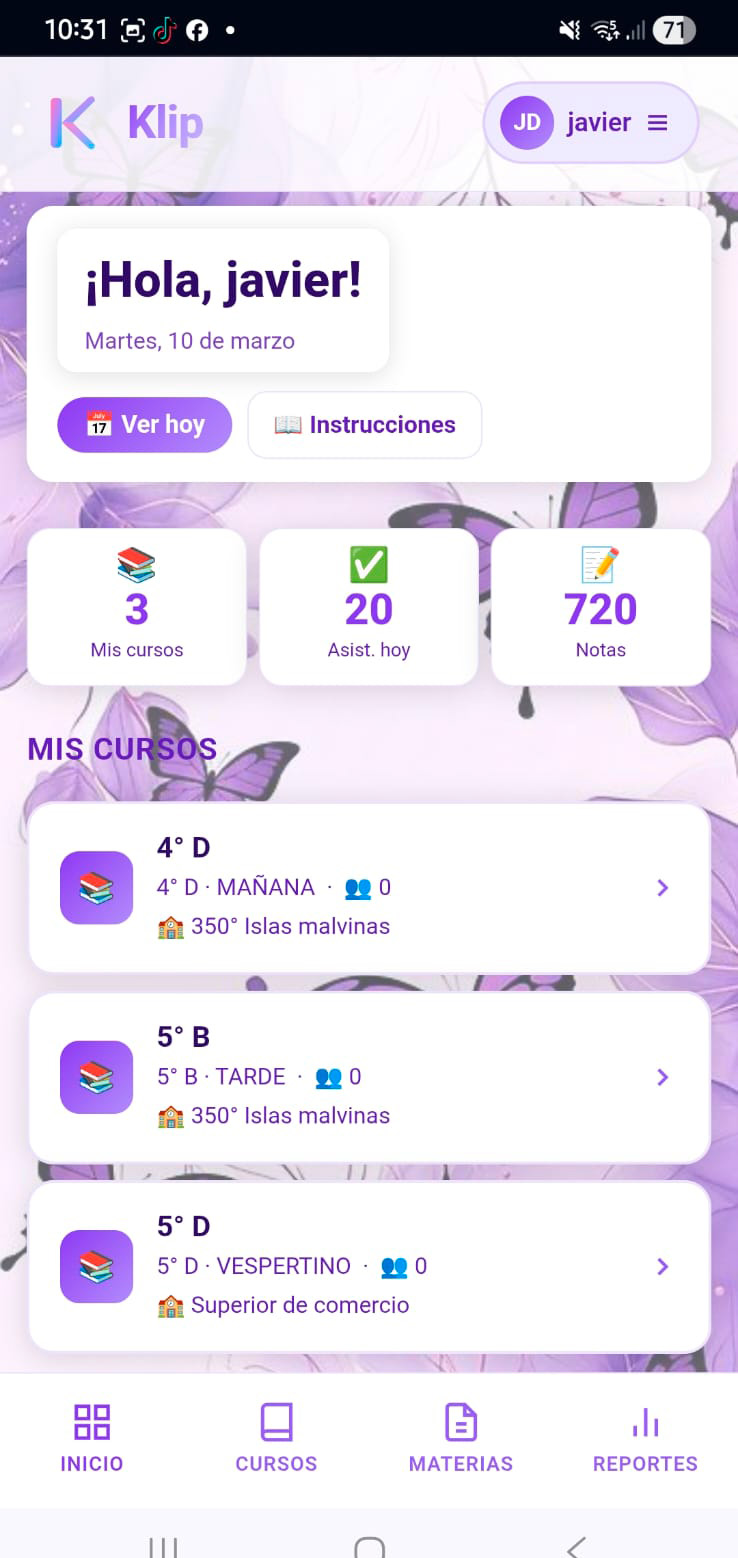Open the MATERIAS tab
738x1558 pixels.
[x=460, y=1438]
